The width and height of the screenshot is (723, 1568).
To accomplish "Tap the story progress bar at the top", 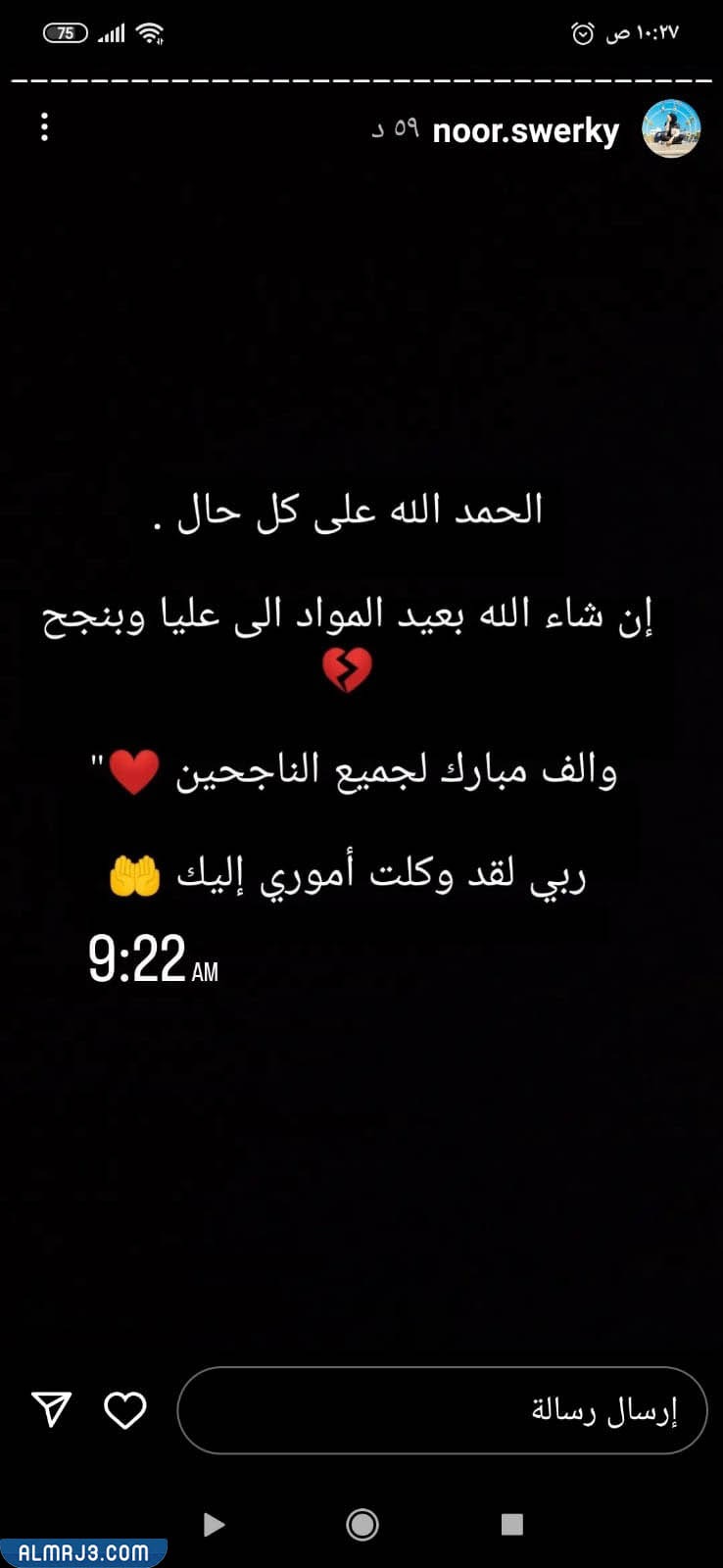I will pyautogui.click(x=361, y=75).
